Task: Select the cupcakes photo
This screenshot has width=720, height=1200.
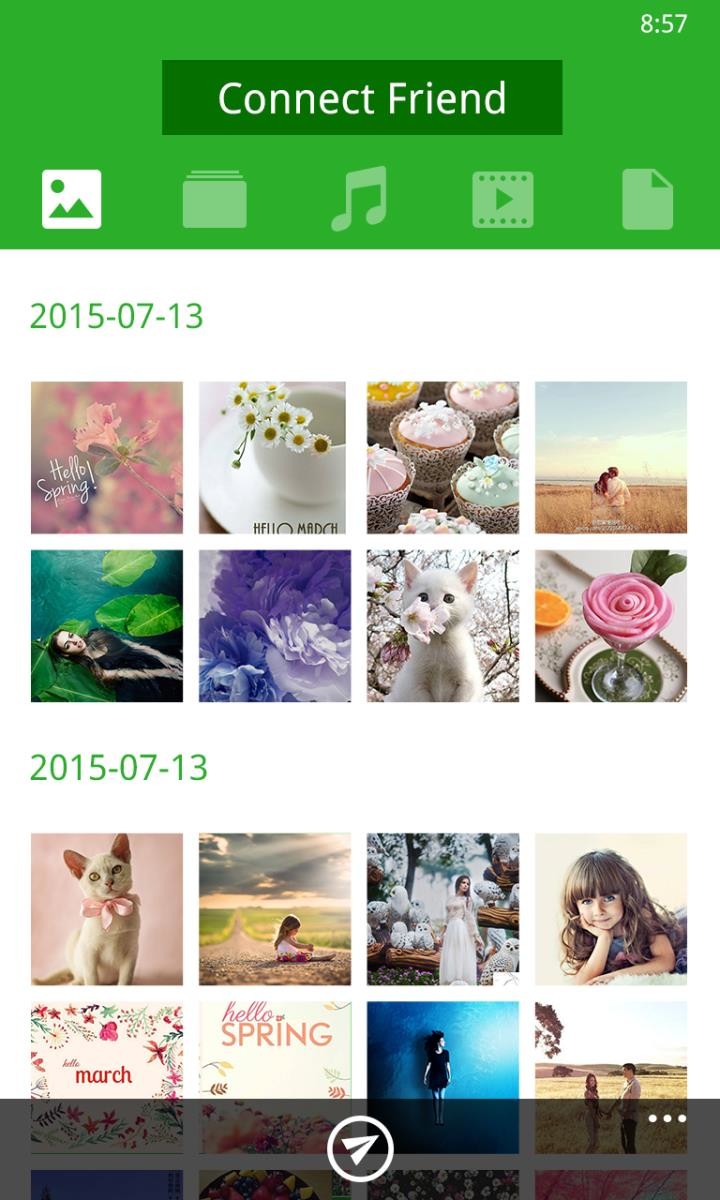Action: [x=443, y=457]
